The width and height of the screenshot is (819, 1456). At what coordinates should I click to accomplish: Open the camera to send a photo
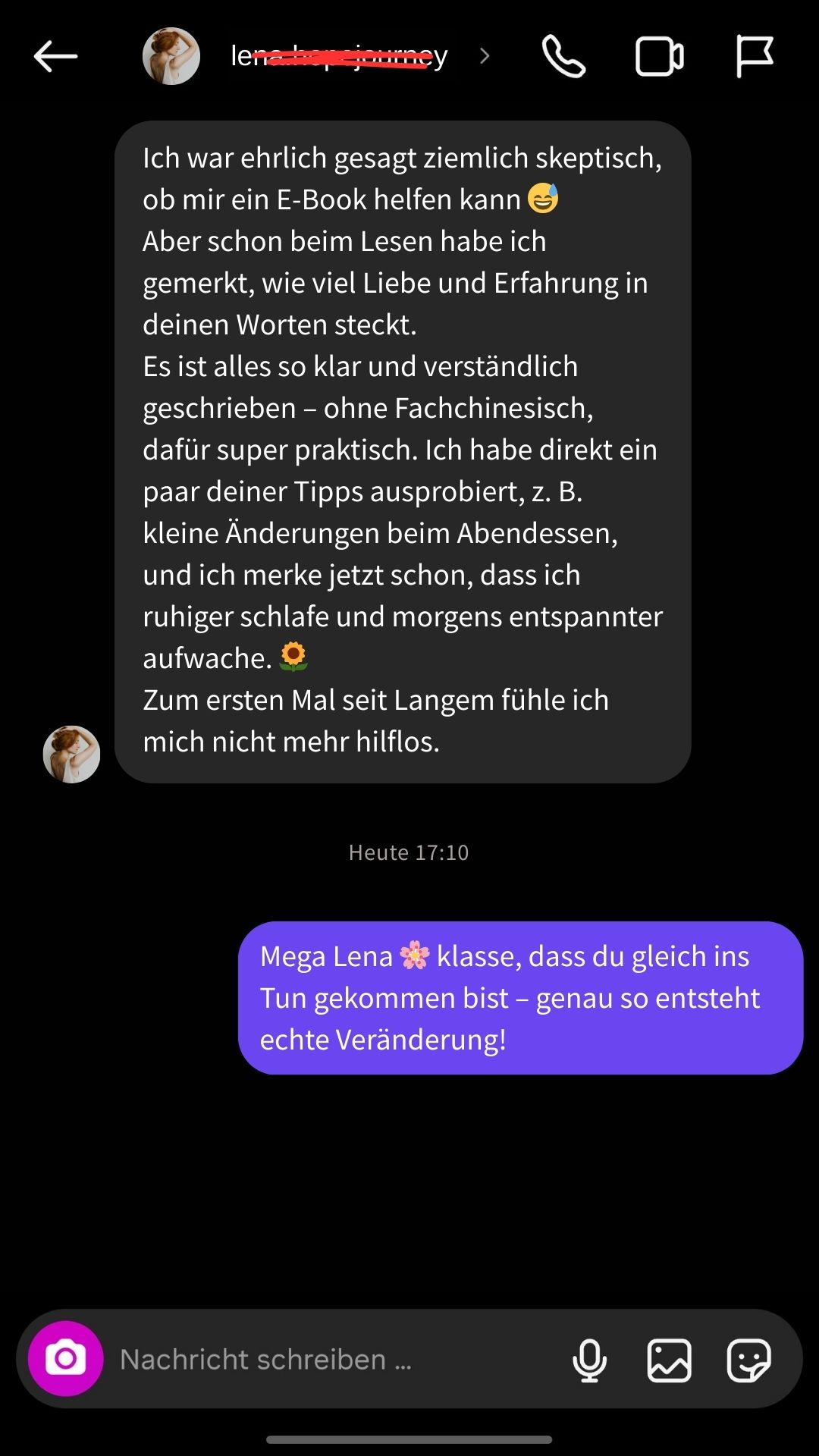pos(64,1360)
